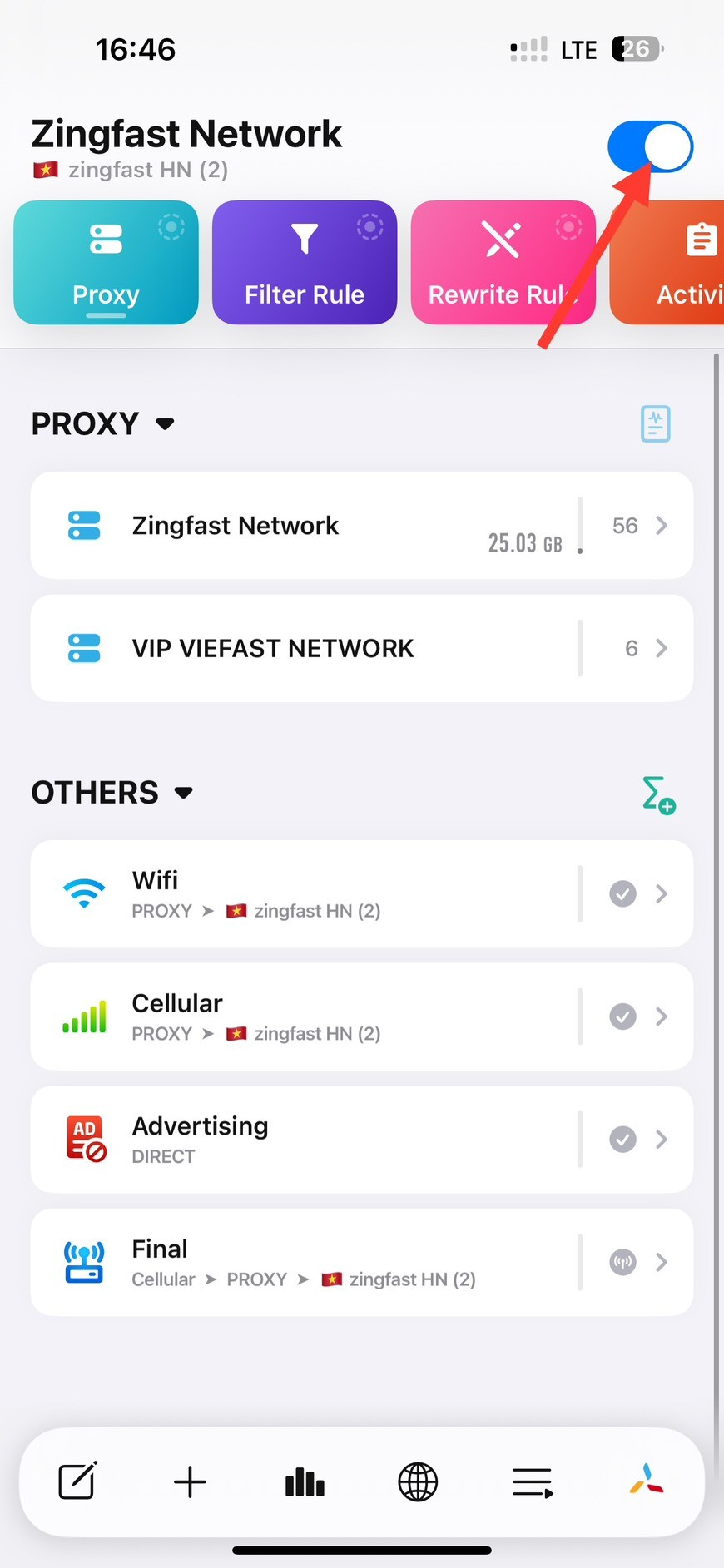This screenshot has width=724, height=1568.
Task: Open the statistics bar chart icon
Action: 305,1481
